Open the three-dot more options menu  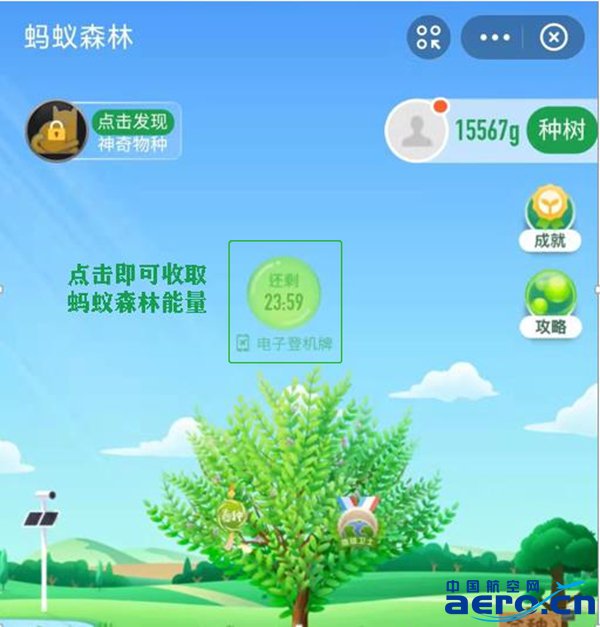pyautogui.click(x=496, y=38)
